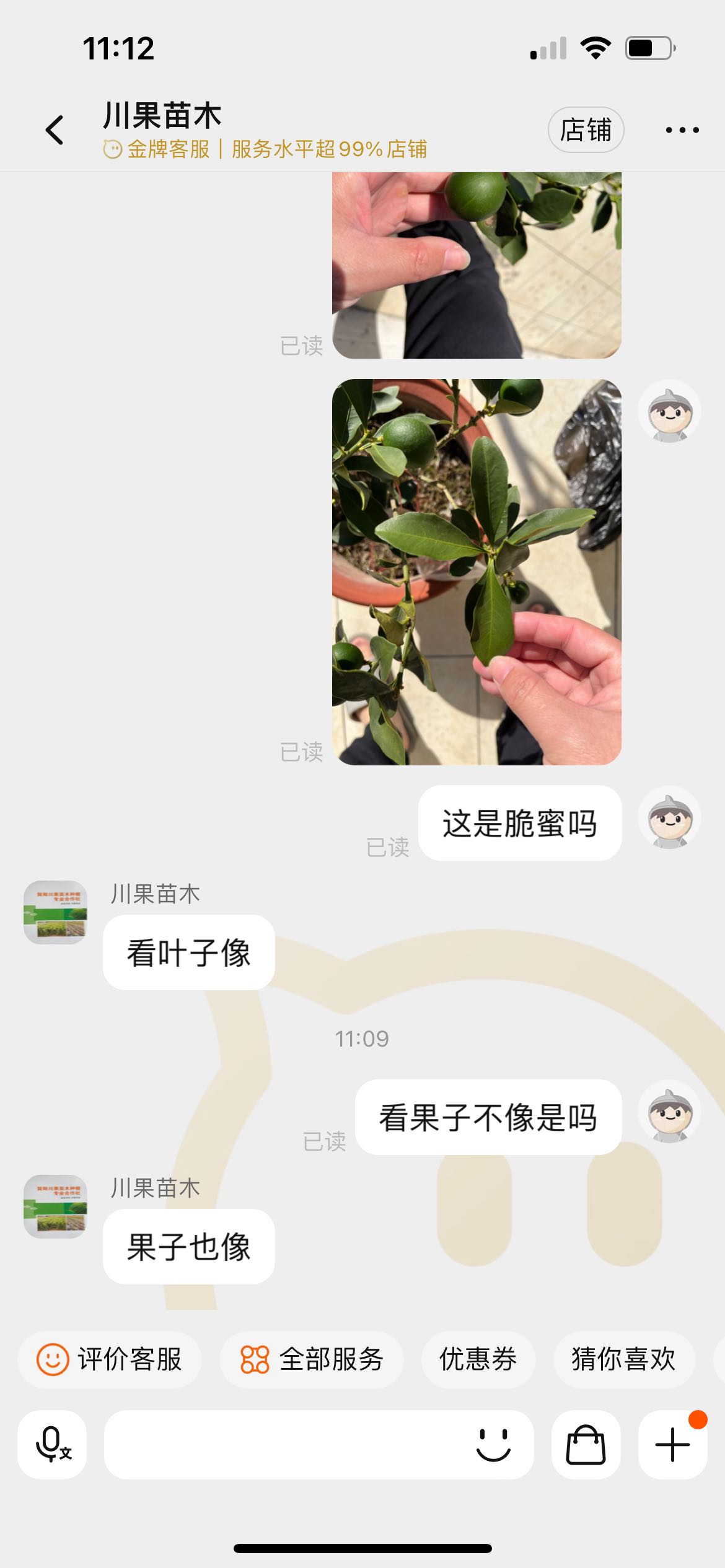Open the 店铺 shop page
Screen dimensions: 725x1568
coord(586,130)
